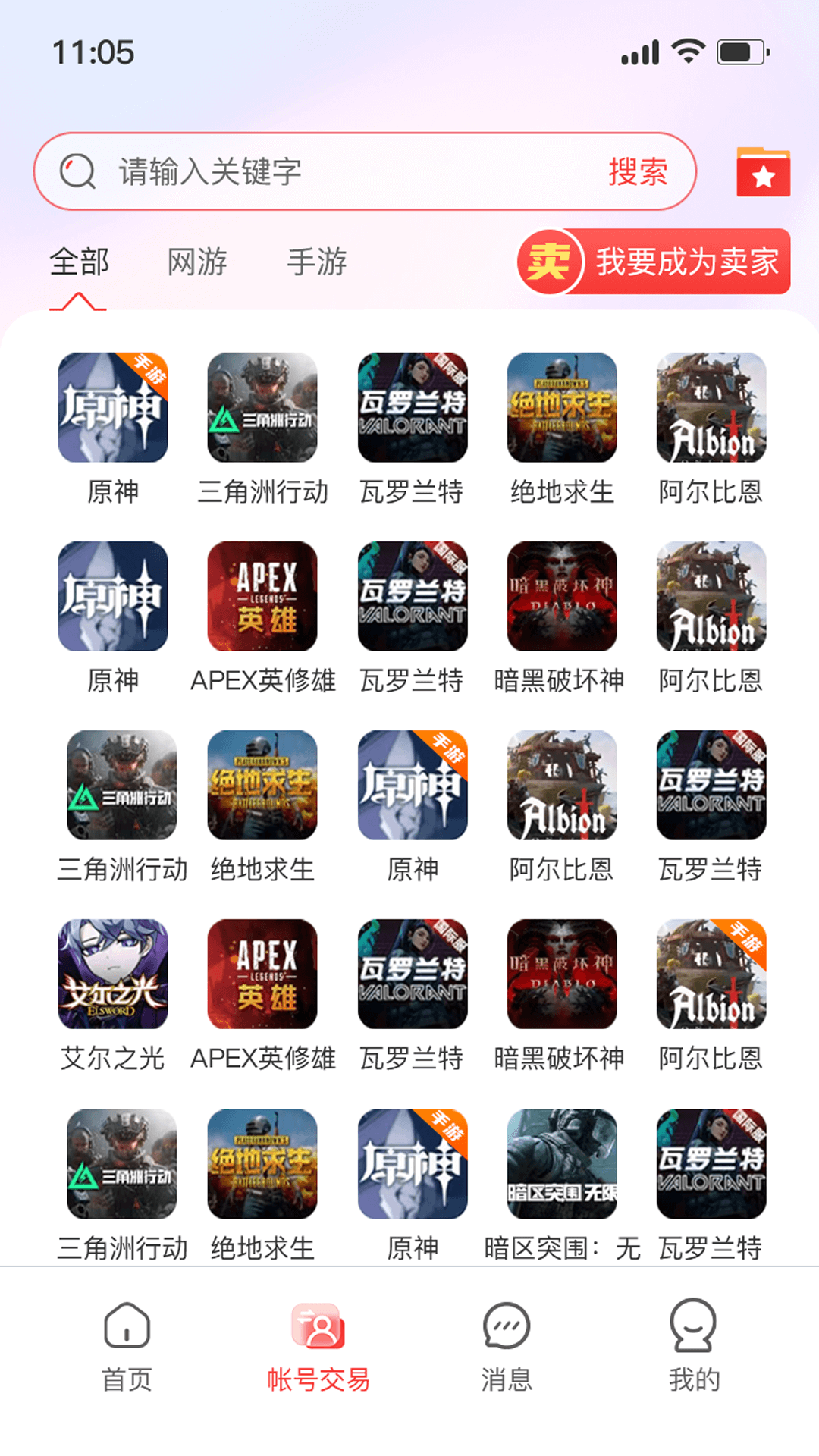
Task: Open the 暗黑破坏神 Diablo icon
Action: (x=562, y=597)
